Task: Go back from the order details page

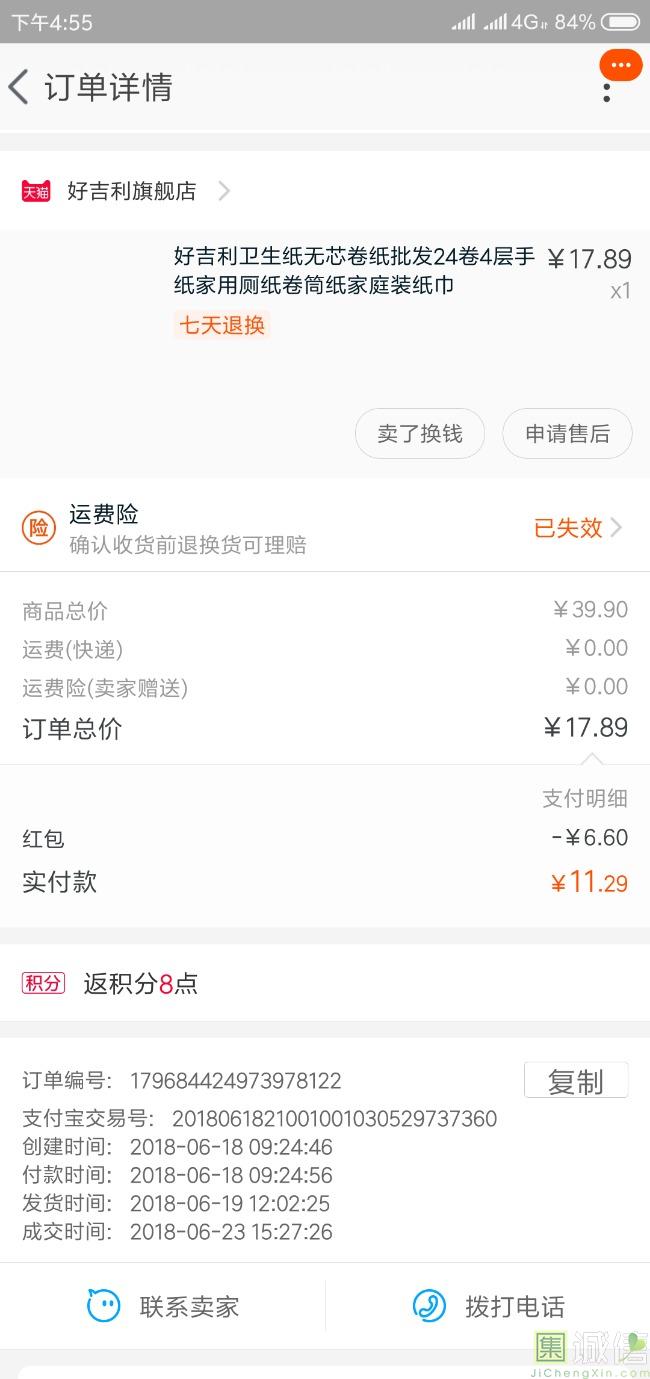Action: pos(19,87)
